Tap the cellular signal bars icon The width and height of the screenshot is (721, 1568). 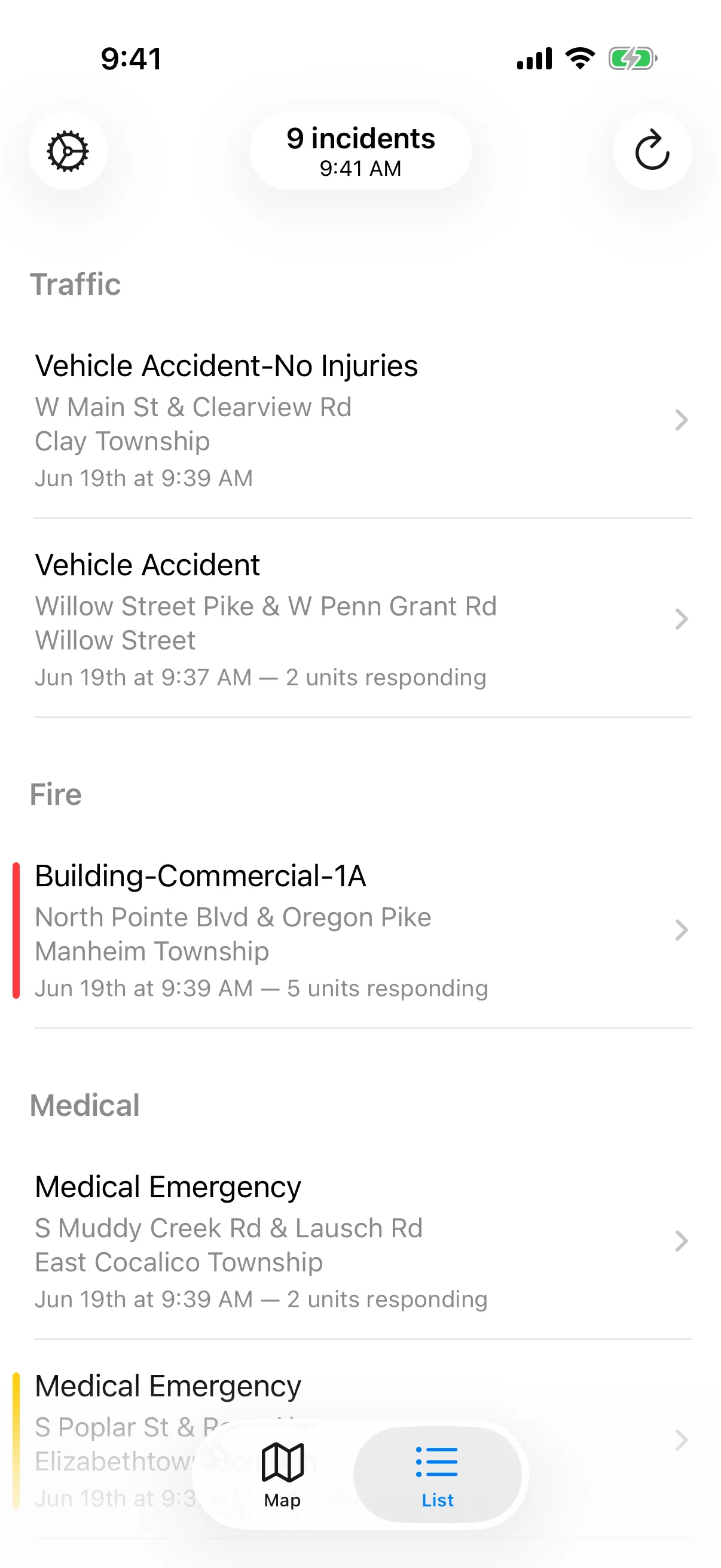534,59
